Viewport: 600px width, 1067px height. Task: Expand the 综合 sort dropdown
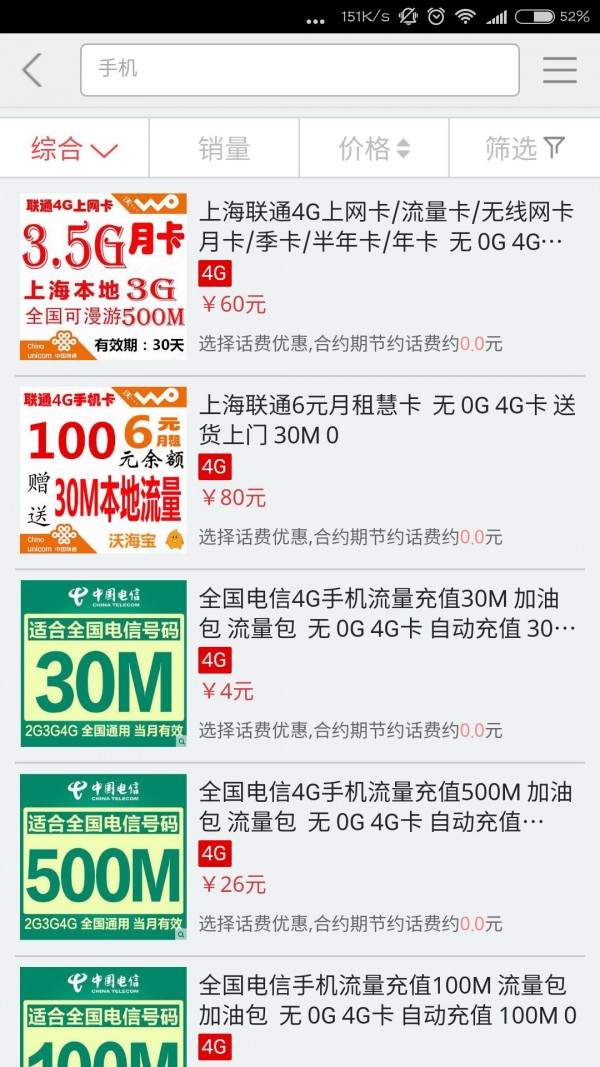click(x=74, y=149)
